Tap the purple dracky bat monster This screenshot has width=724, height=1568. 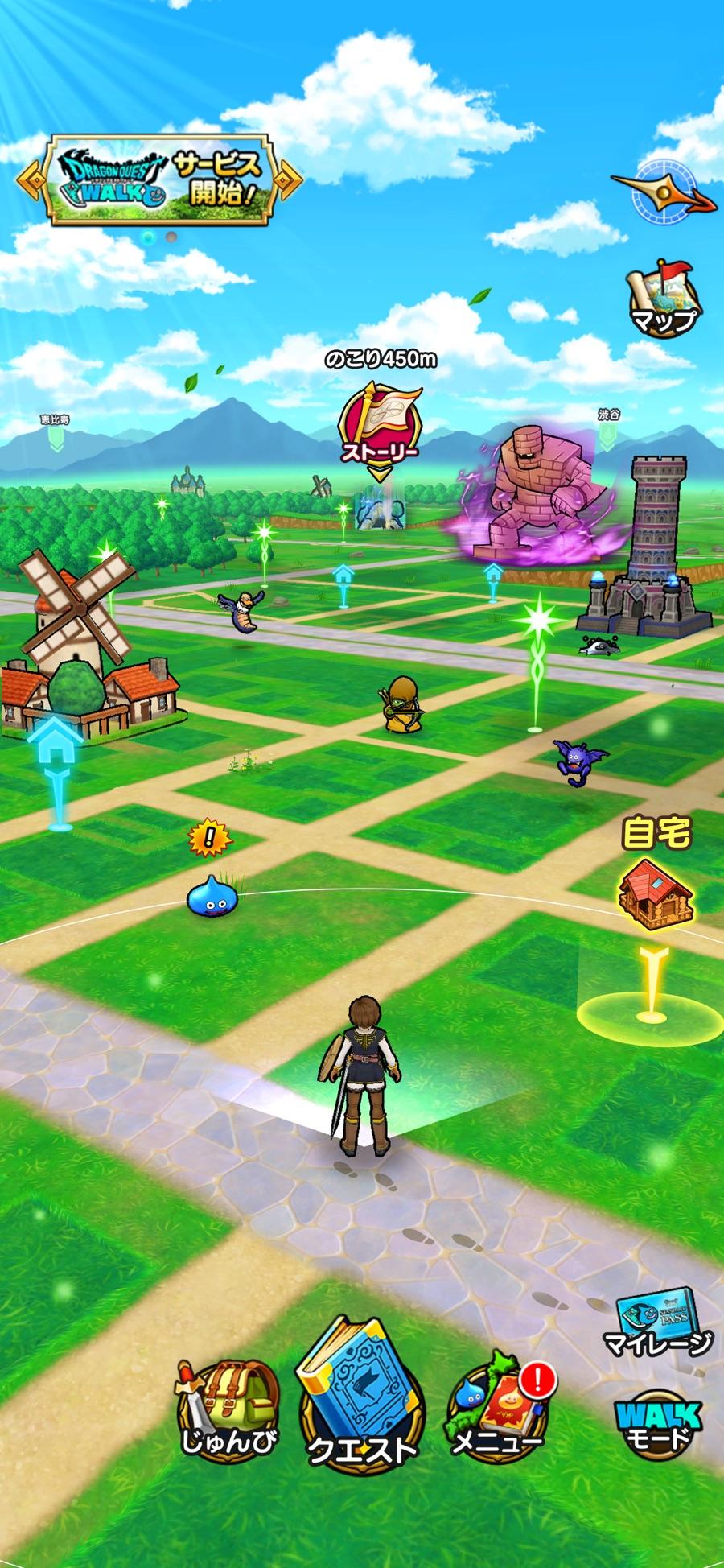tap(581, 761)
